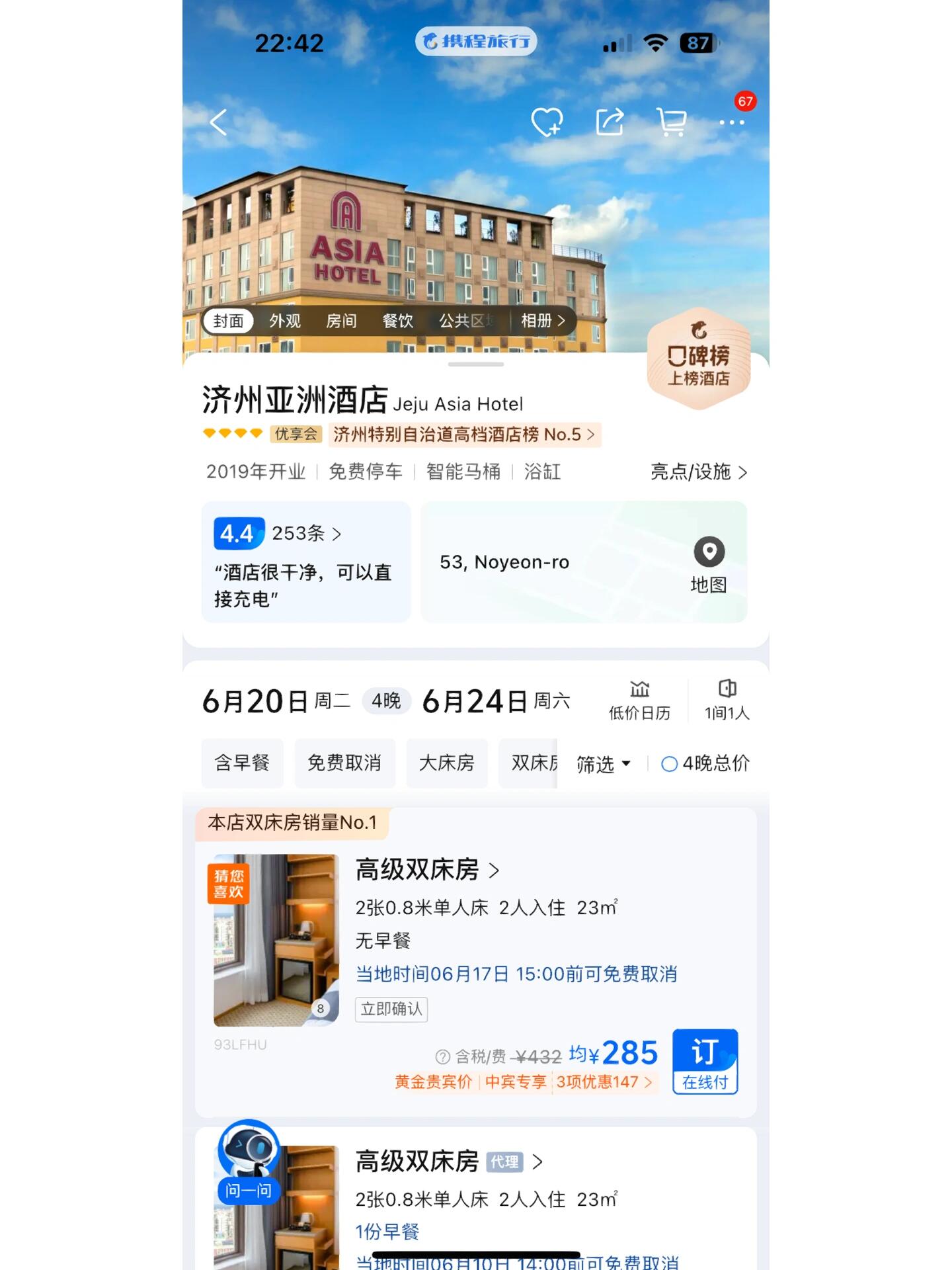Share this hotel page
952x1270 pixels.
pos(610,122)
